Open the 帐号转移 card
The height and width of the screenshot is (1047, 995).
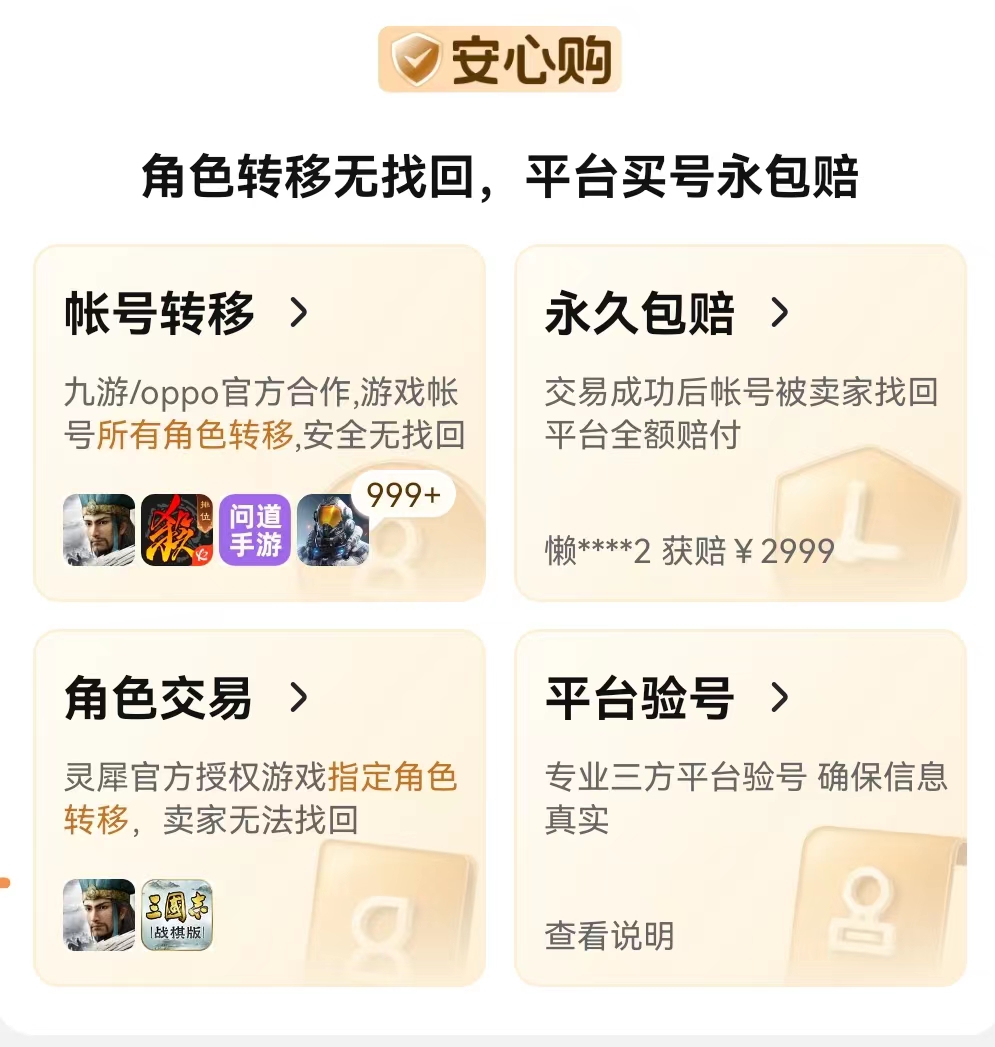(x=186, y=314)
